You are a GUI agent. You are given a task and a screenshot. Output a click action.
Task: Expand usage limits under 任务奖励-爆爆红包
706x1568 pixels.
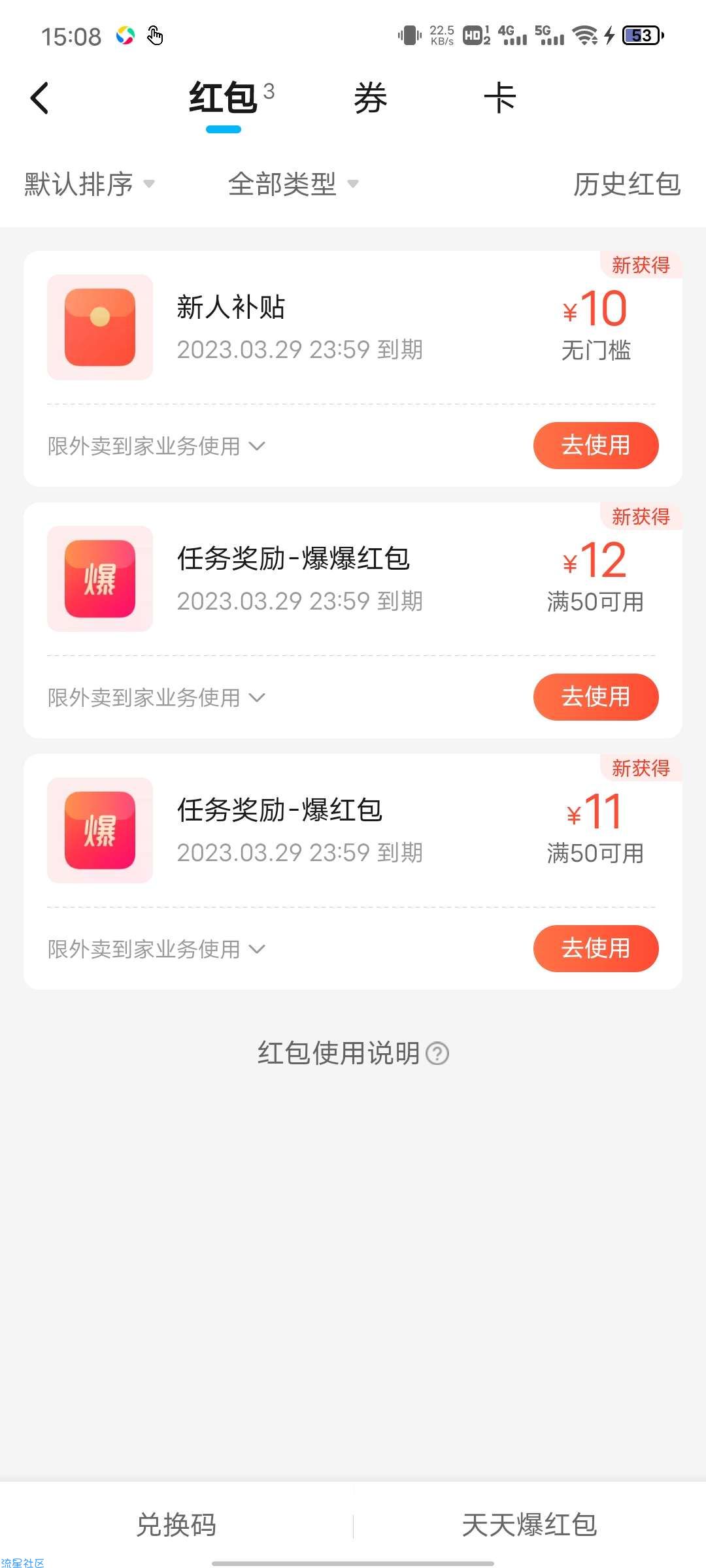[x=156, y=698]
